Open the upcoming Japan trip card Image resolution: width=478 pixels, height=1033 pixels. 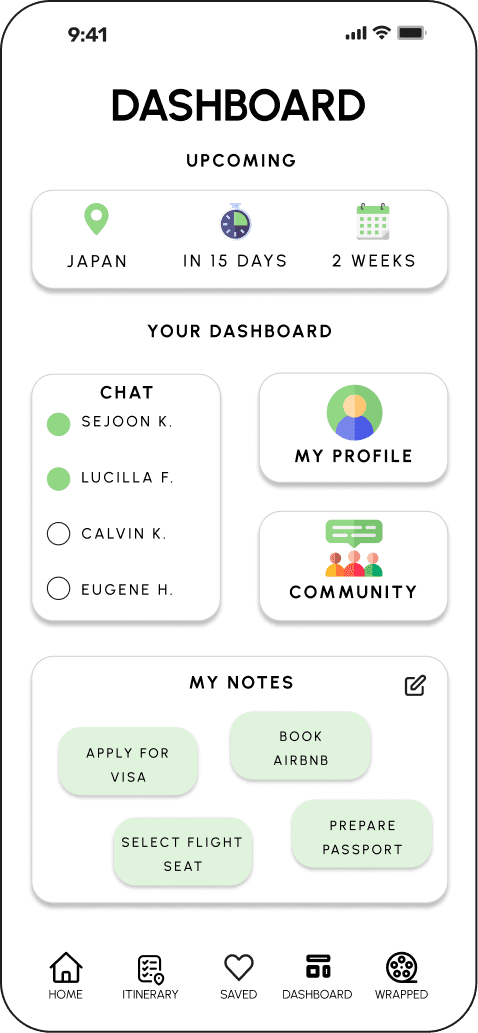[240, 239]
